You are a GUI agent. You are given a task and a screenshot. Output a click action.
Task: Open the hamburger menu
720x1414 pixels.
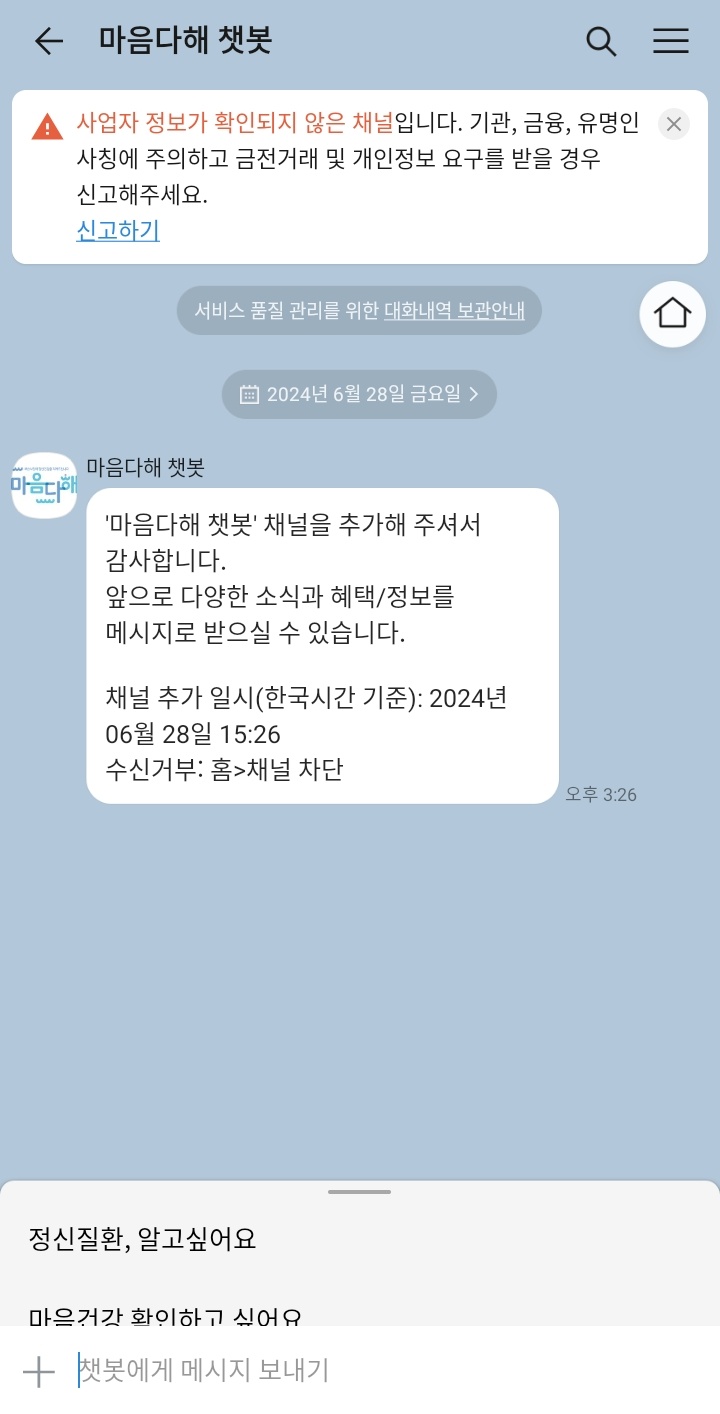coord(670,41)
